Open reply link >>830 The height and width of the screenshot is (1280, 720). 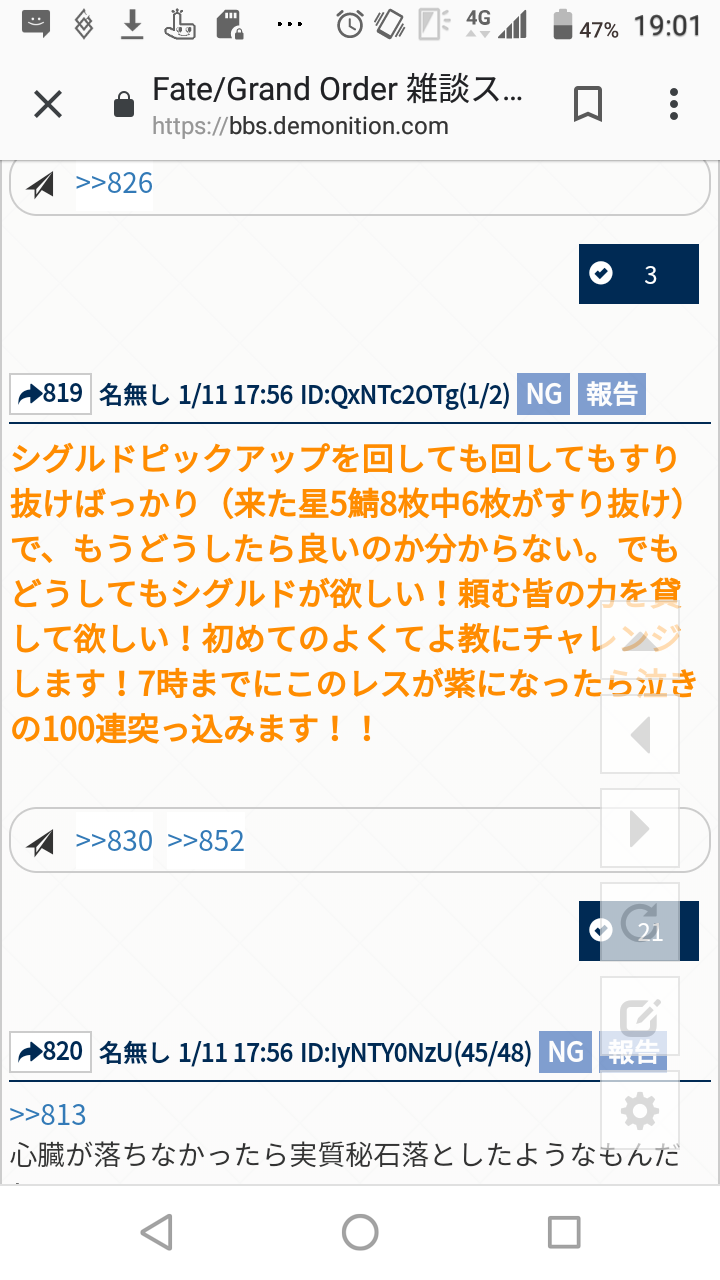click(114, 841)
